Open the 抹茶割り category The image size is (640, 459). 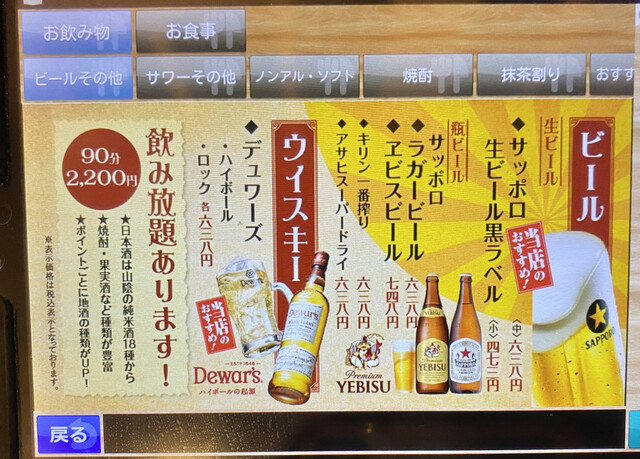[x=530, y=73]
